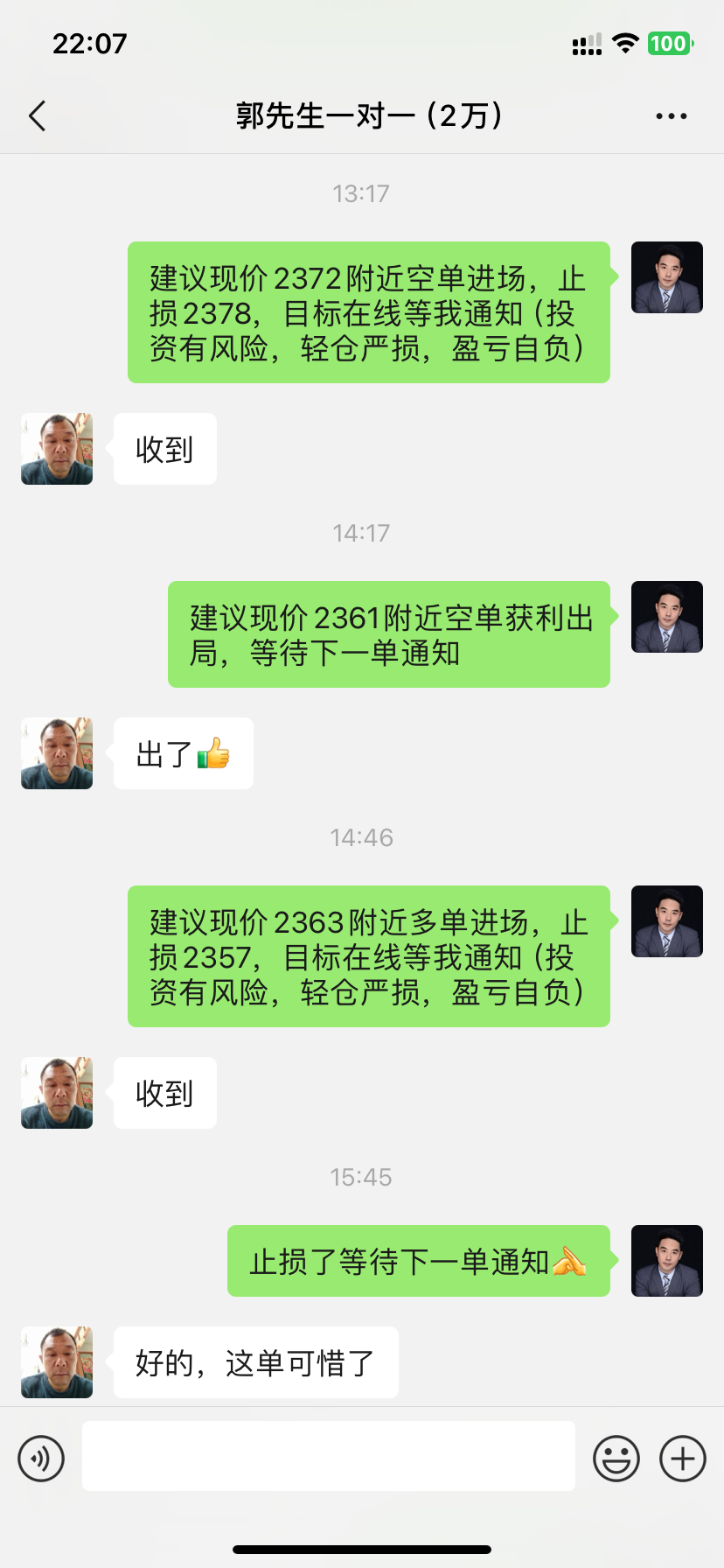
Task: Open the three-dot chat info menu
Action: click(671, 115)
